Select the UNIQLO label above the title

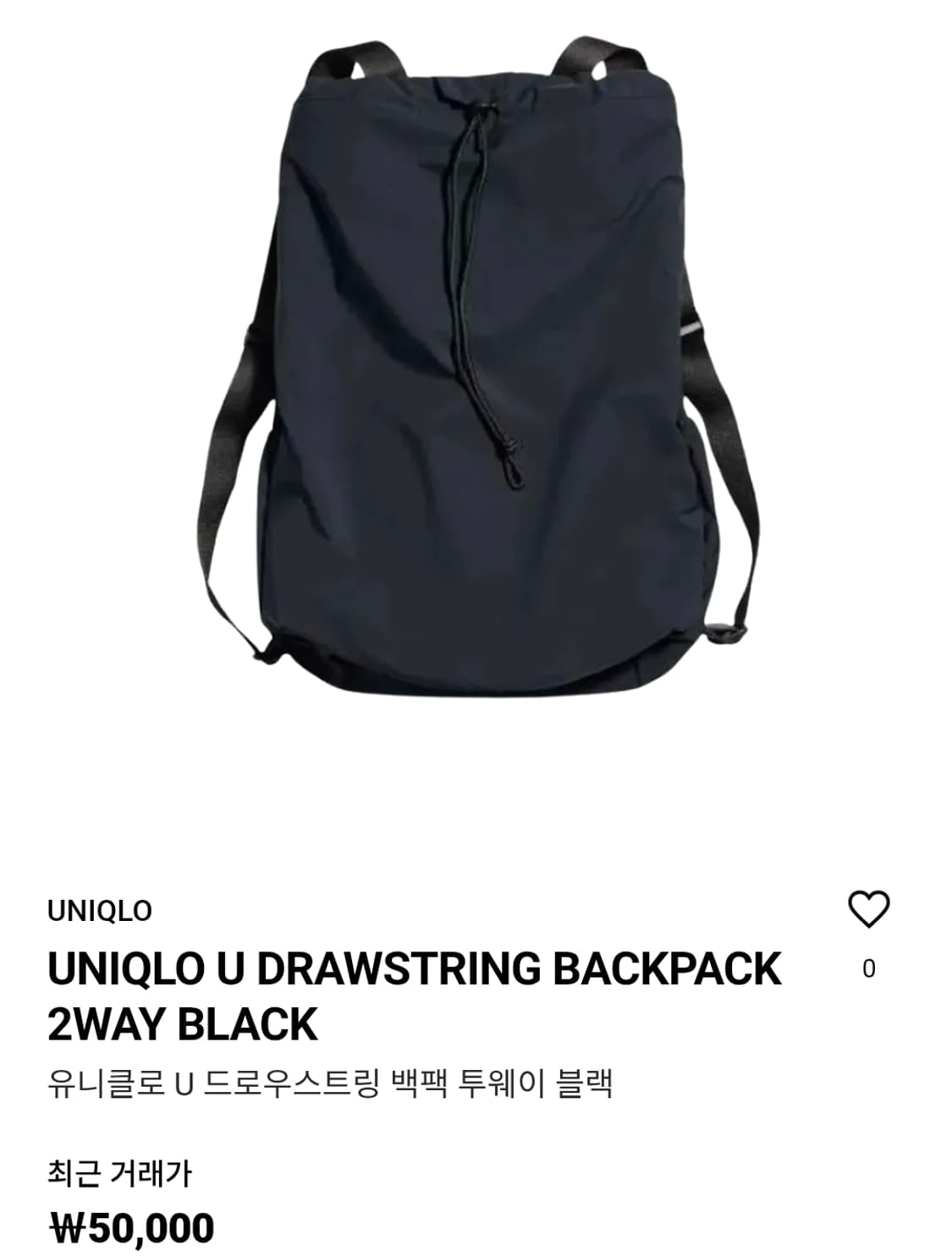tap(99, 912)
